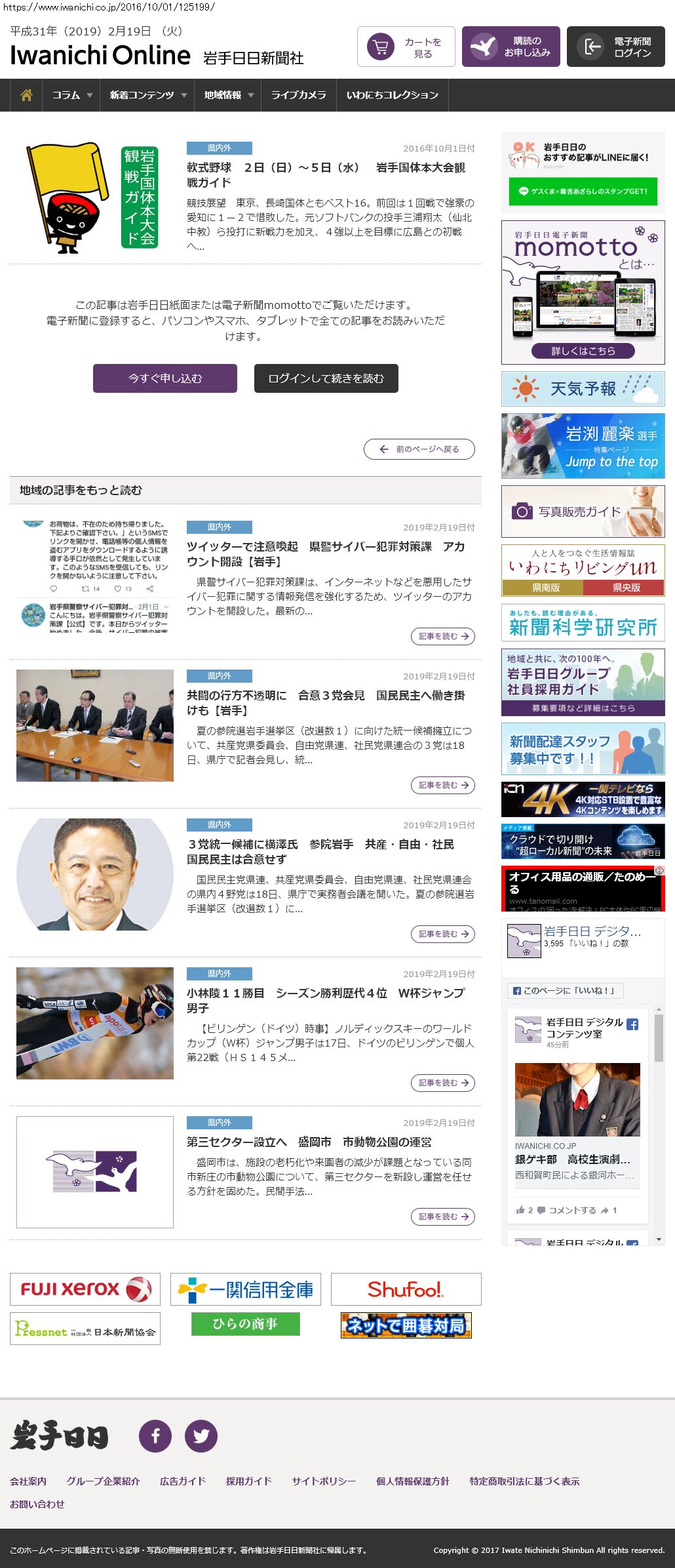The width and height of the screenshot is (675, 1568).
Task: Go back with 前のページへ戻る
Action: [x=419, y=449]
